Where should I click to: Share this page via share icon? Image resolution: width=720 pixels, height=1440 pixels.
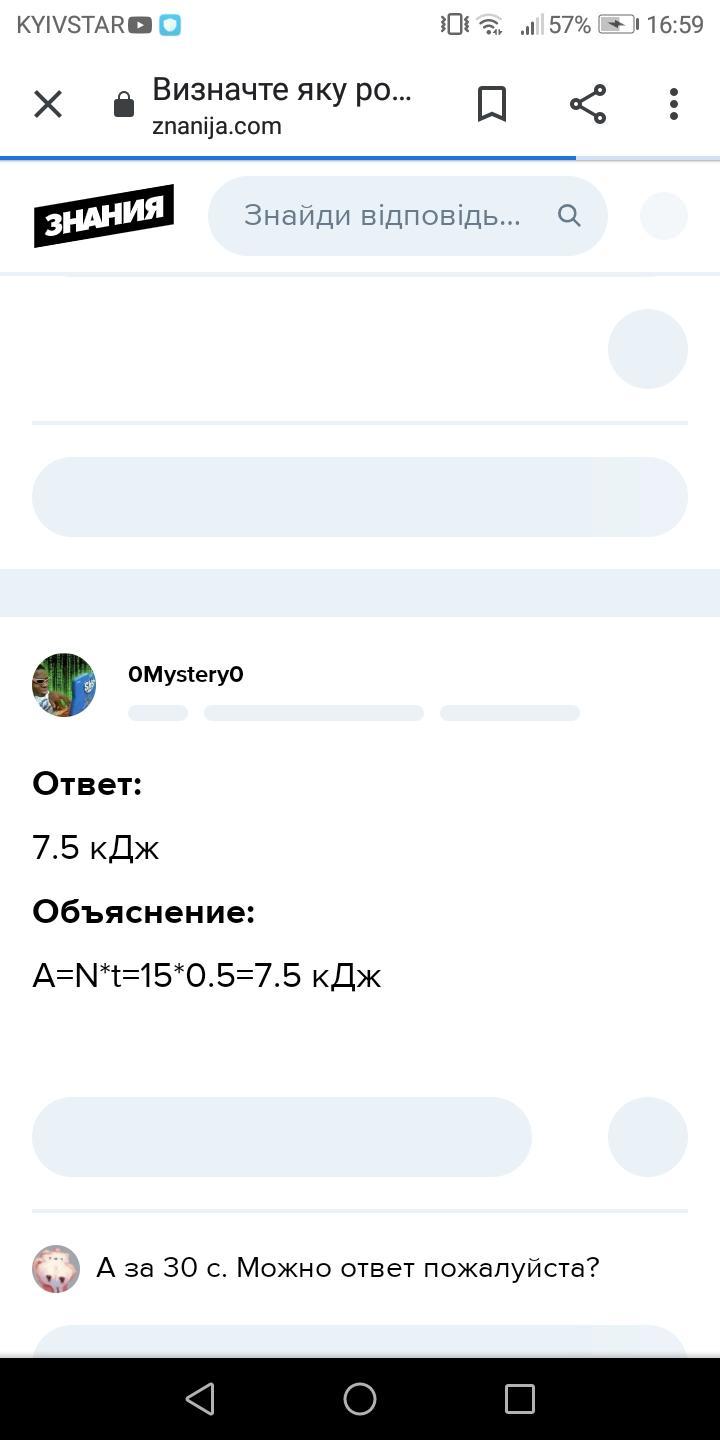pyautogui.click(x=588, y=104)
